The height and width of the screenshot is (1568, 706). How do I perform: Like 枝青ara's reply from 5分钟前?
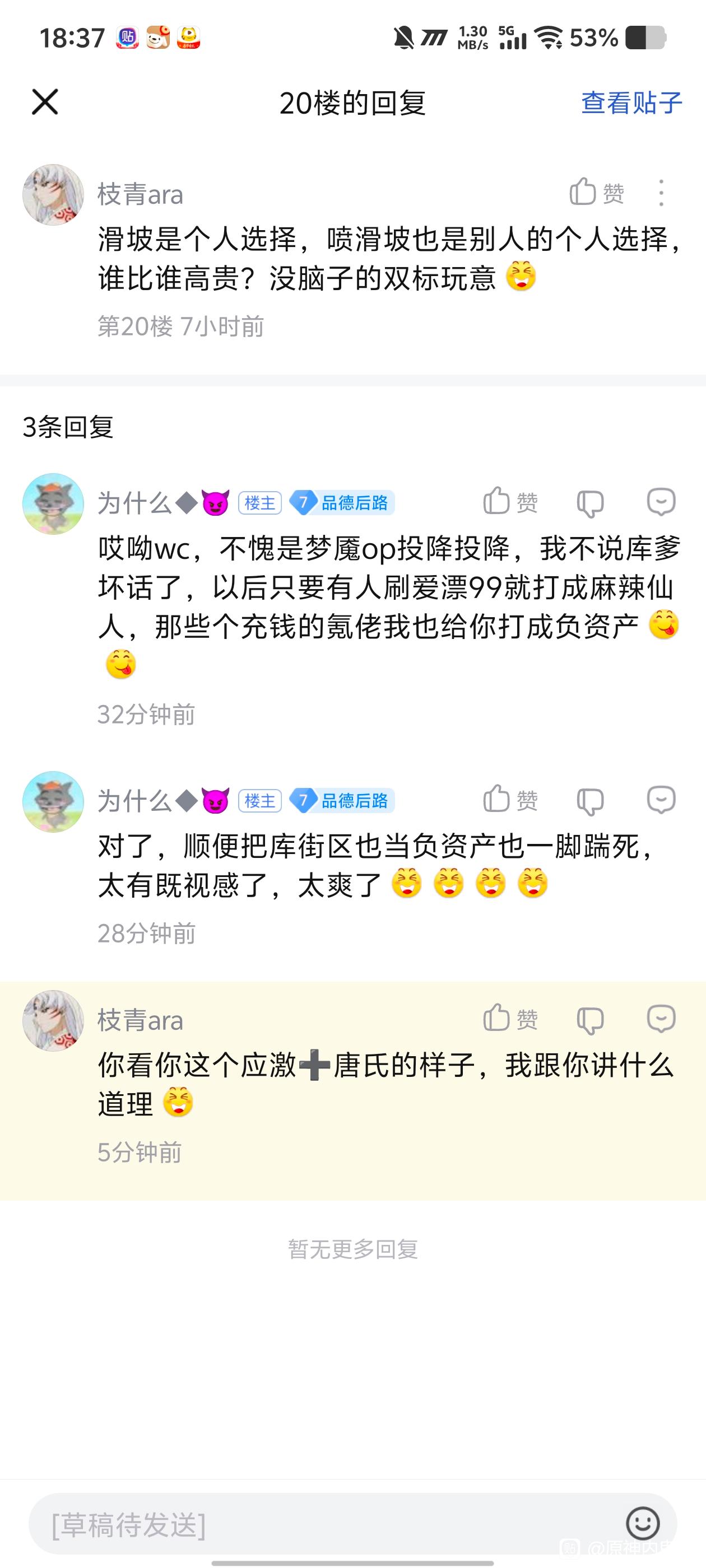pyautogui.click(x=510, y=1018)
